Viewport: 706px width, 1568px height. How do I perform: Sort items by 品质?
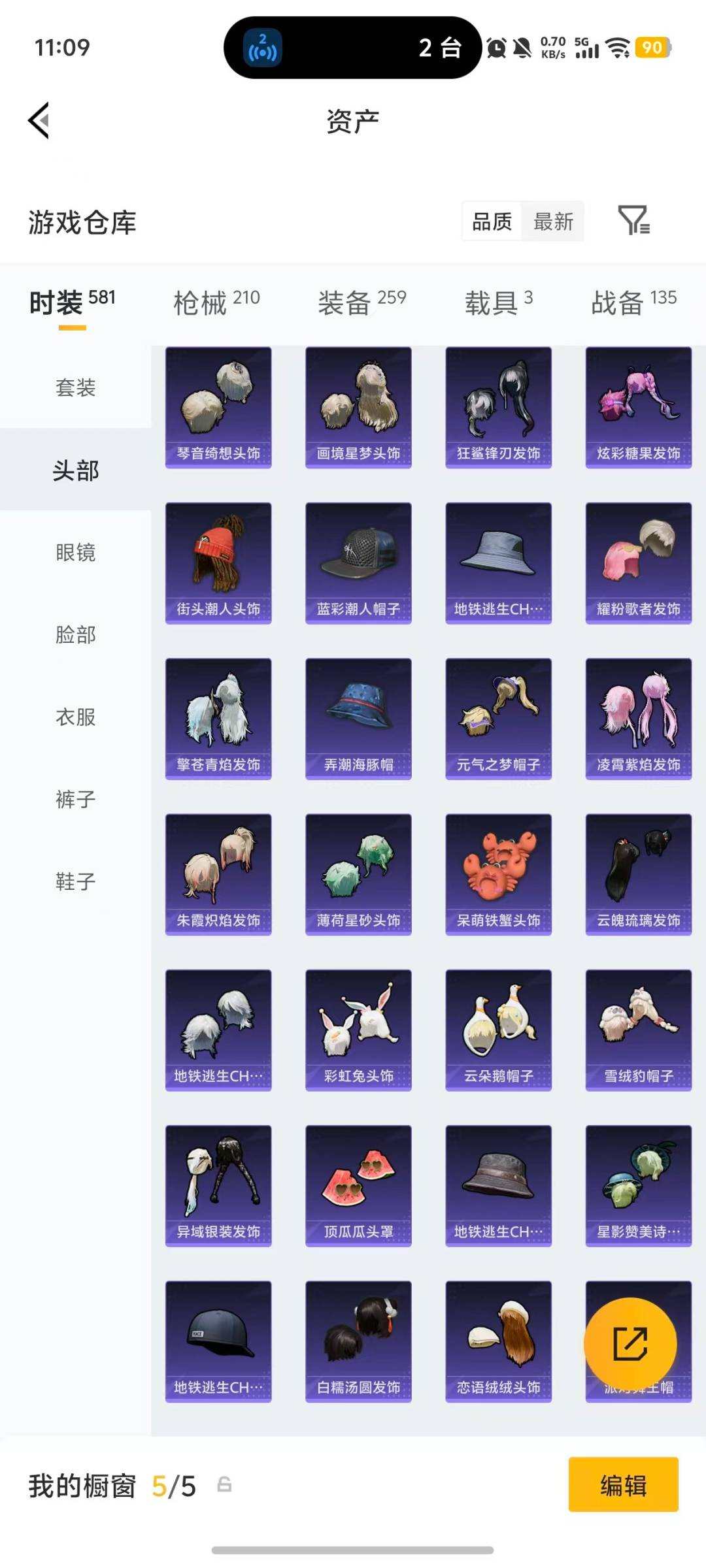(x=493, y=222)
